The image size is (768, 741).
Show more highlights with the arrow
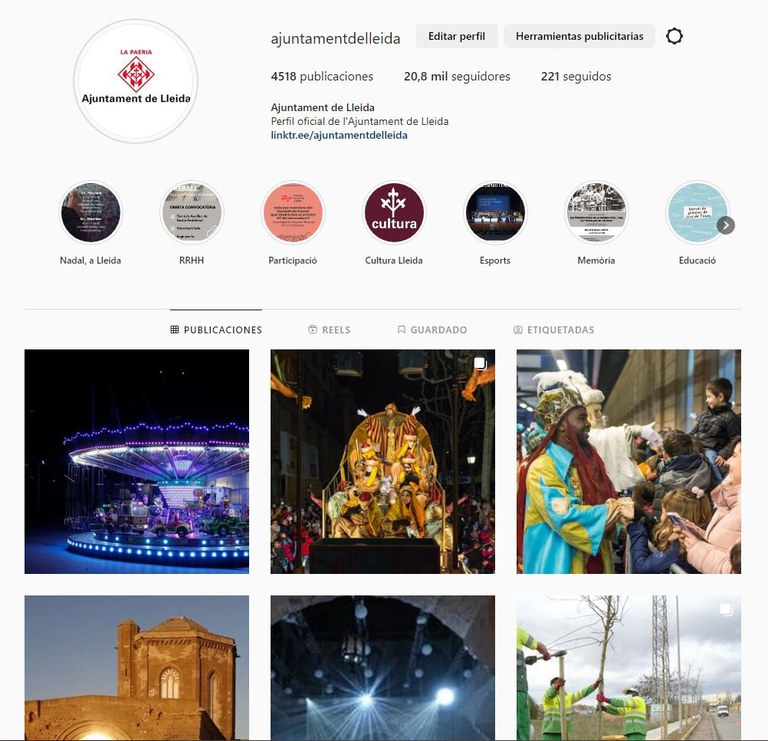(726, 225)
